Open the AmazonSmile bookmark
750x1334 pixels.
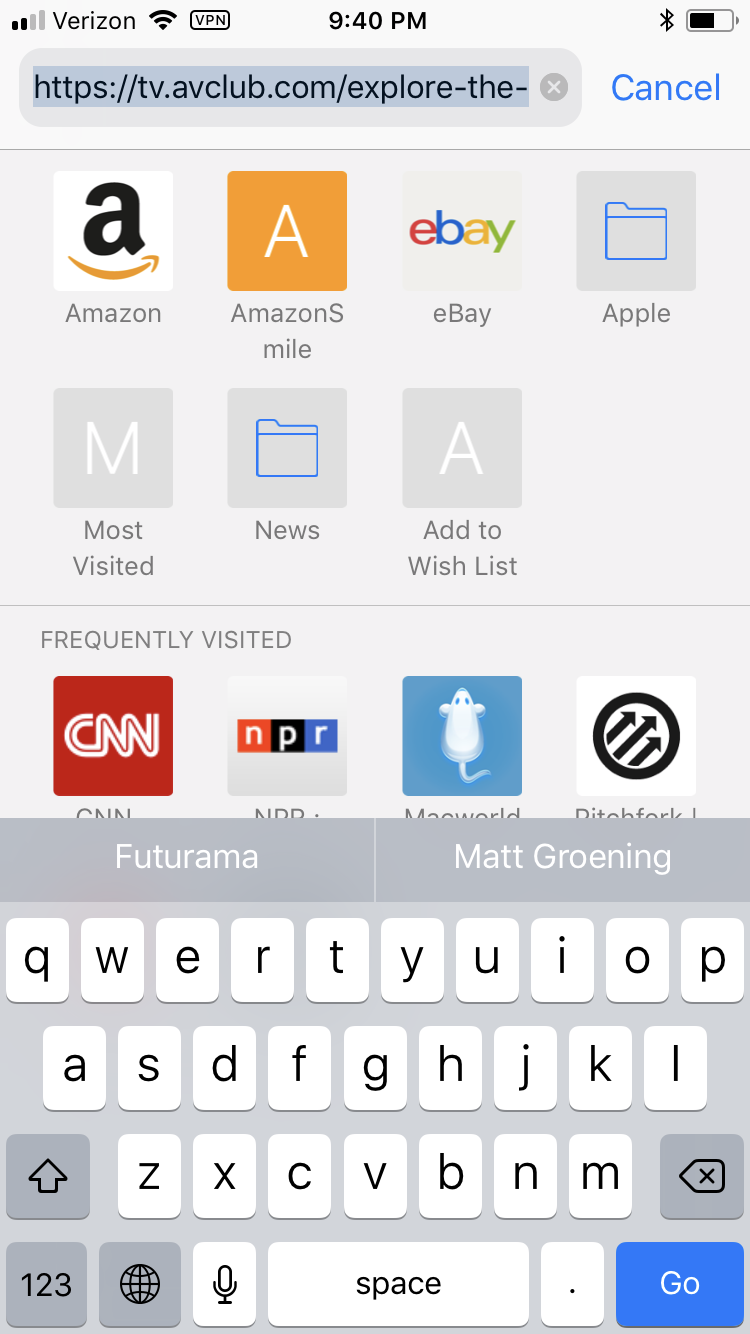[x=287, y=231]
